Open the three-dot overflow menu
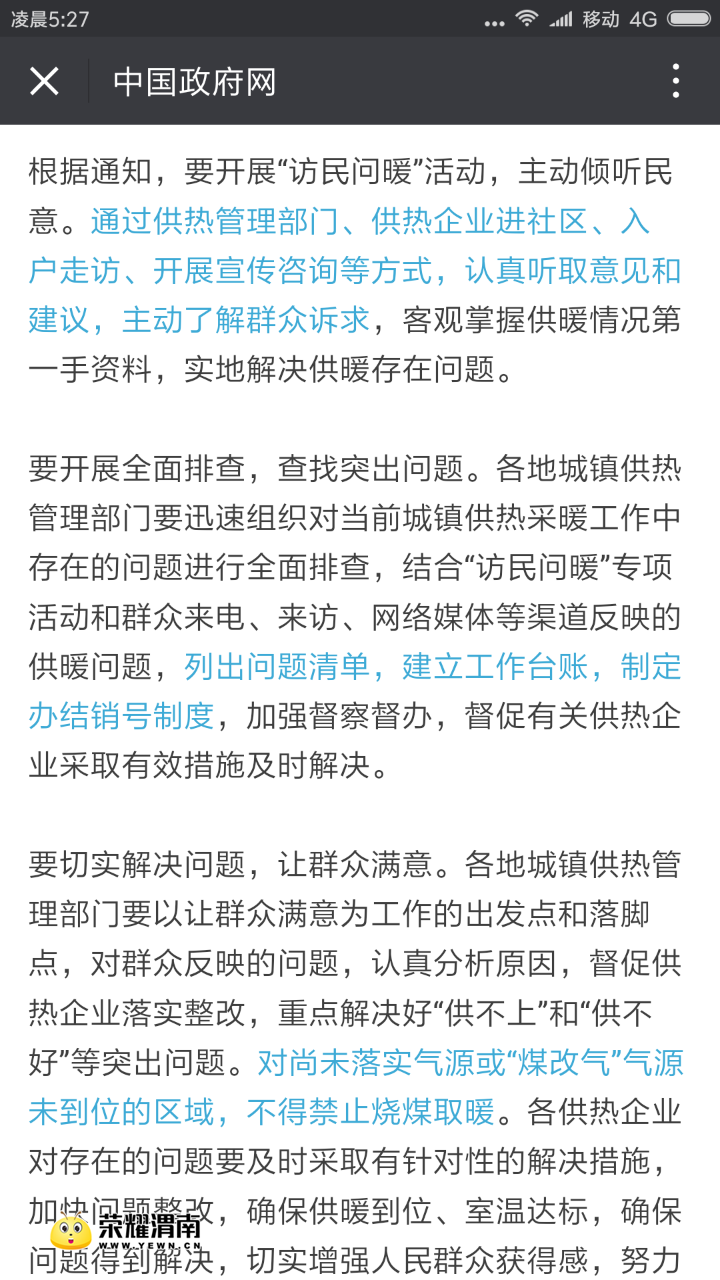 pos(676,81)
